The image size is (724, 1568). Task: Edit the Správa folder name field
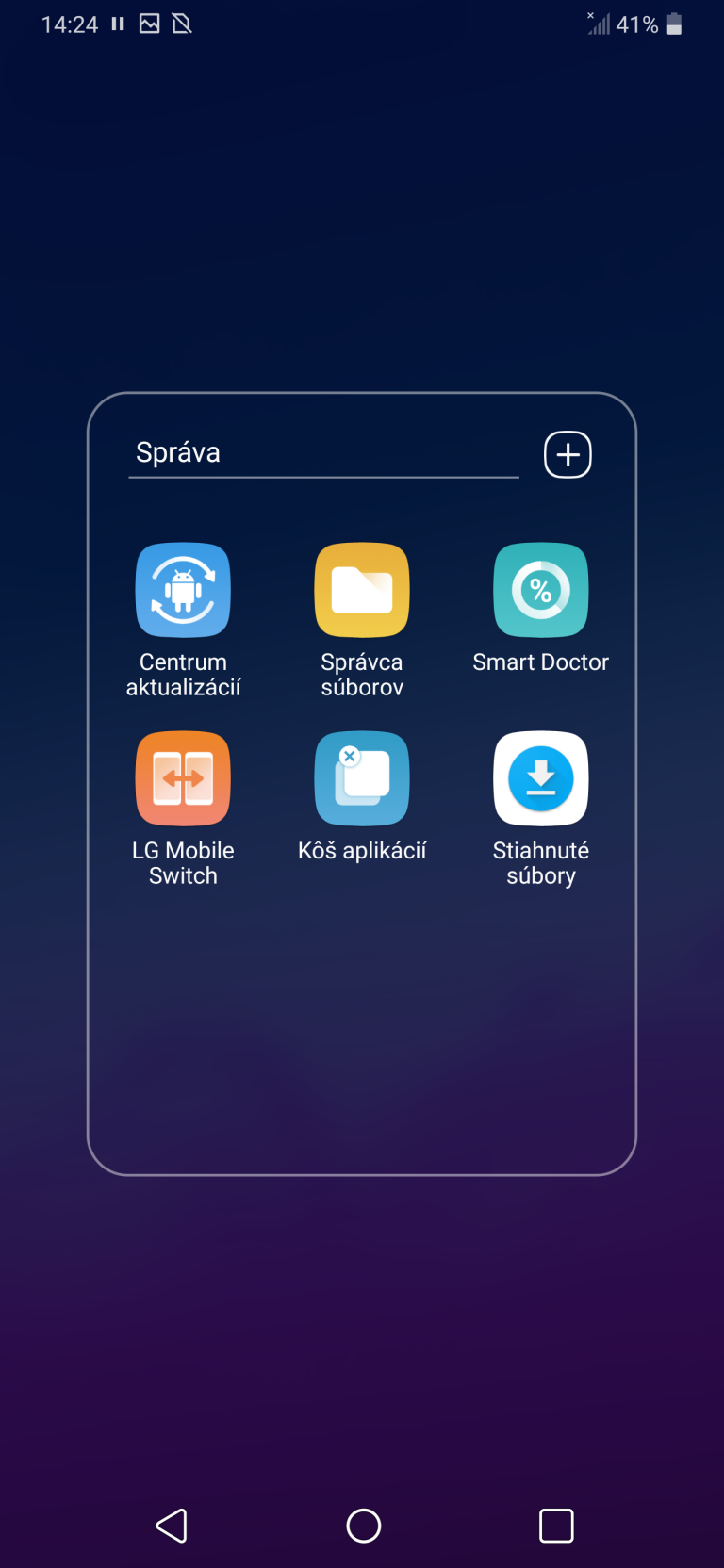pyautogui.click(x=322, y=453)
